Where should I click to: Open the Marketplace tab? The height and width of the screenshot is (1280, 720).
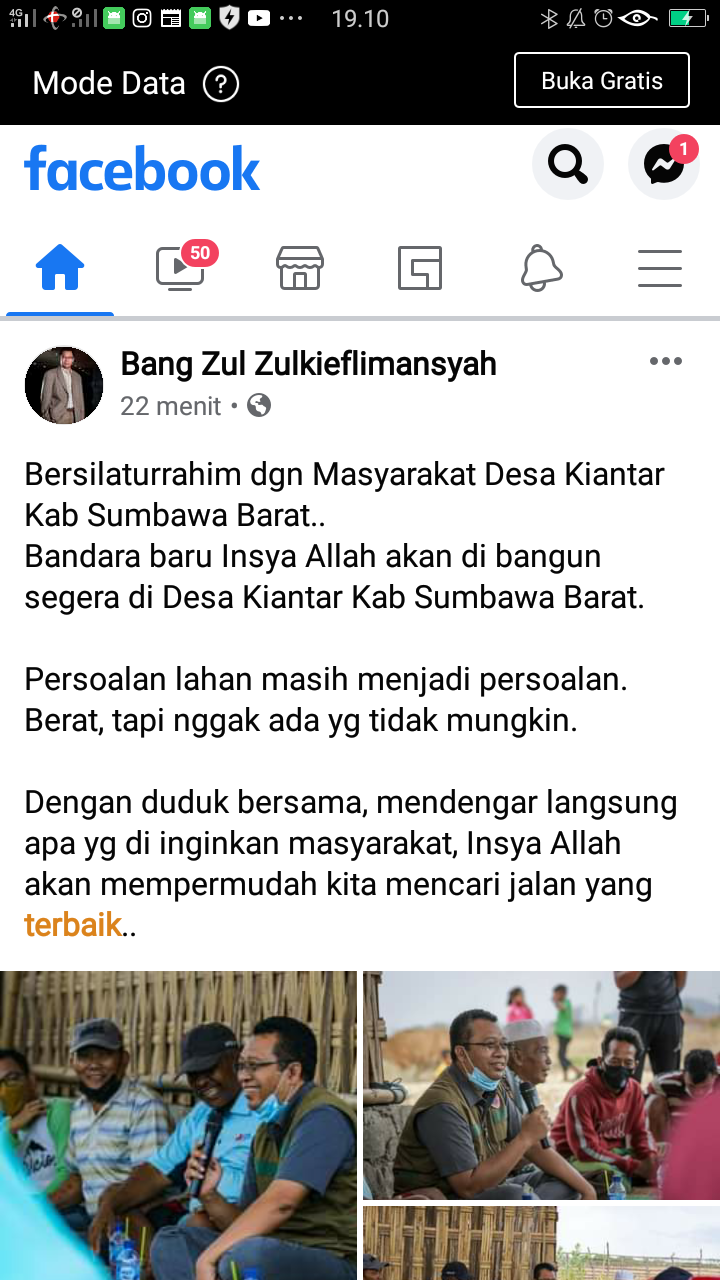pos(300,268)
